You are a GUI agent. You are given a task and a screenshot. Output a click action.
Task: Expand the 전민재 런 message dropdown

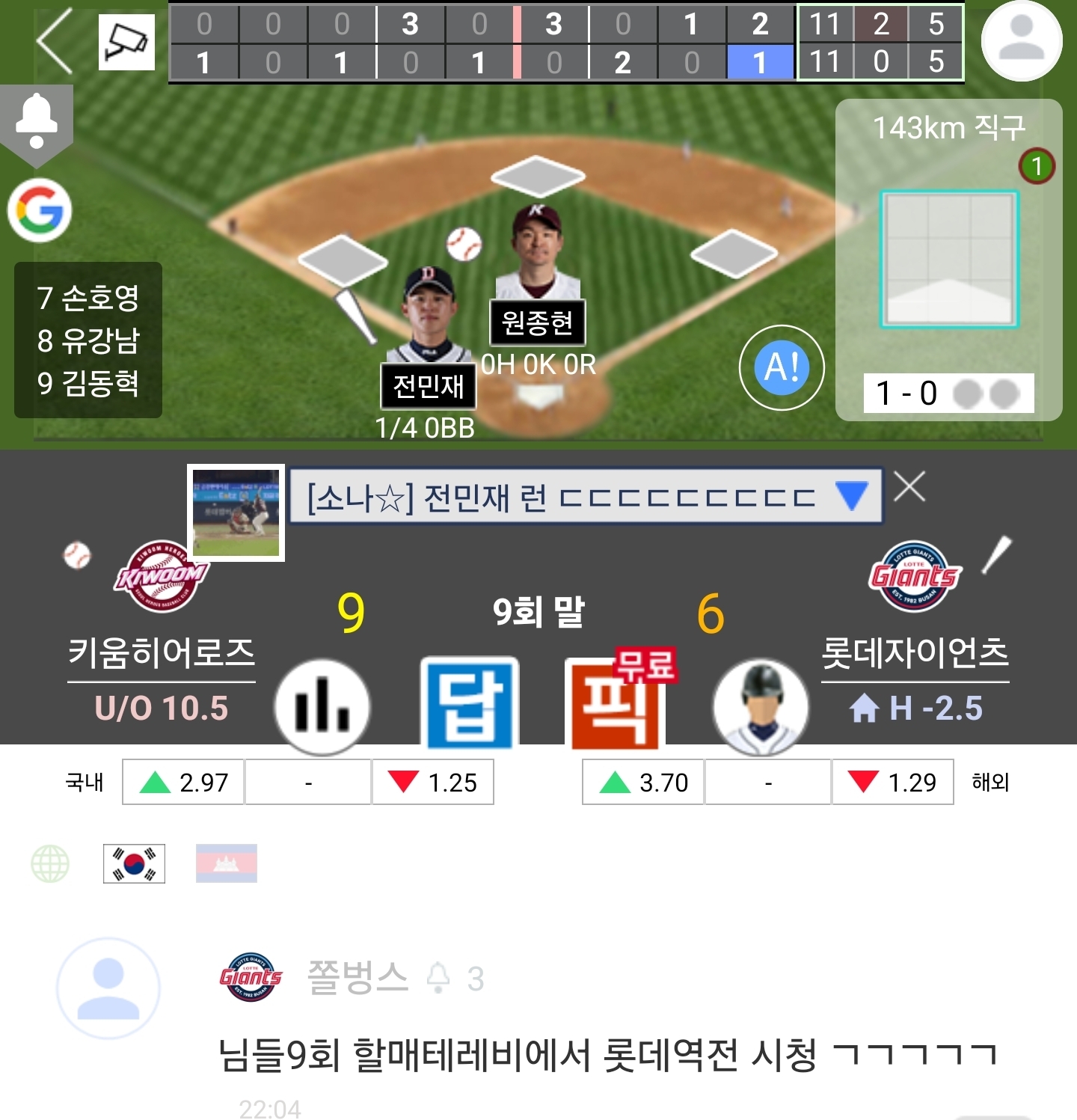(x=851, y=496)
